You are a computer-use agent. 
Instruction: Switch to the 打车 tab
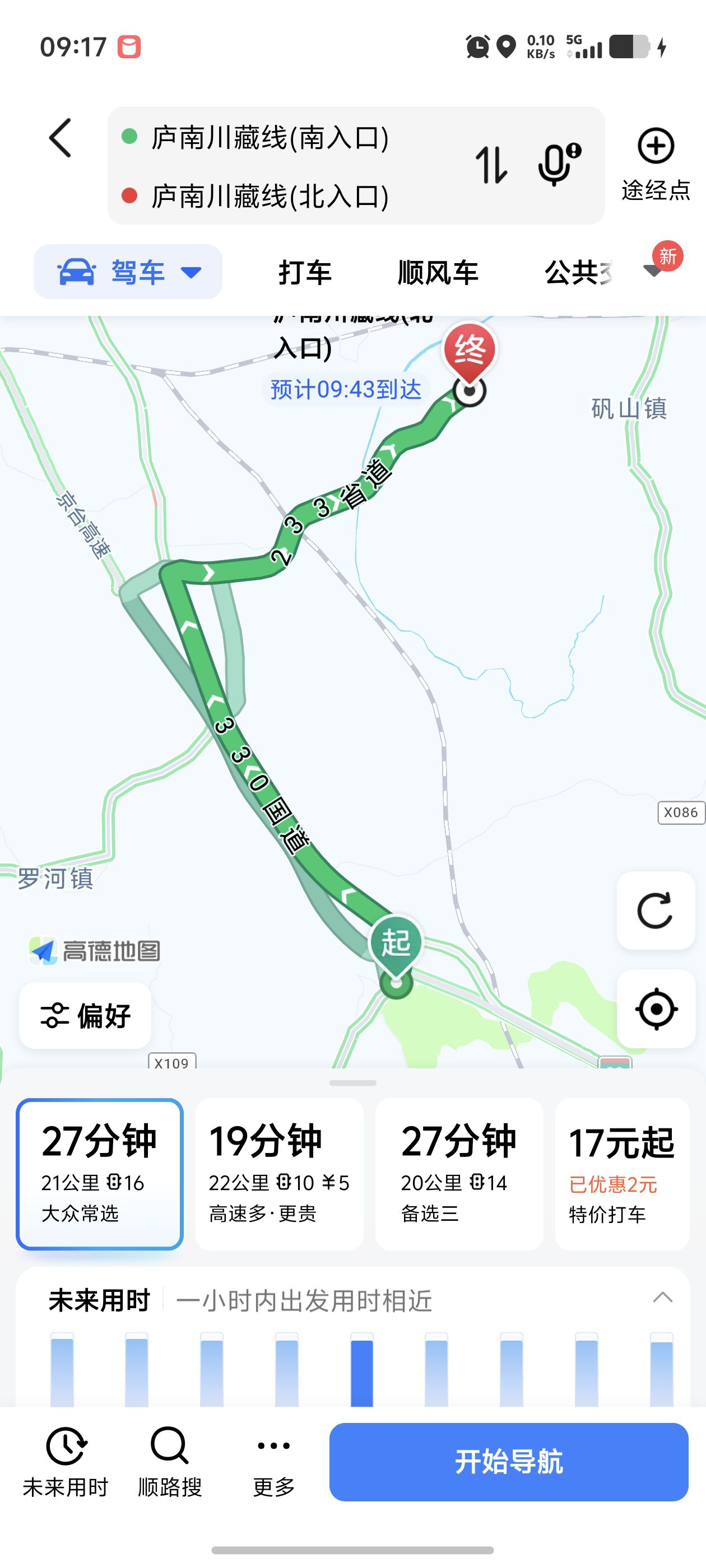(305, 272)
